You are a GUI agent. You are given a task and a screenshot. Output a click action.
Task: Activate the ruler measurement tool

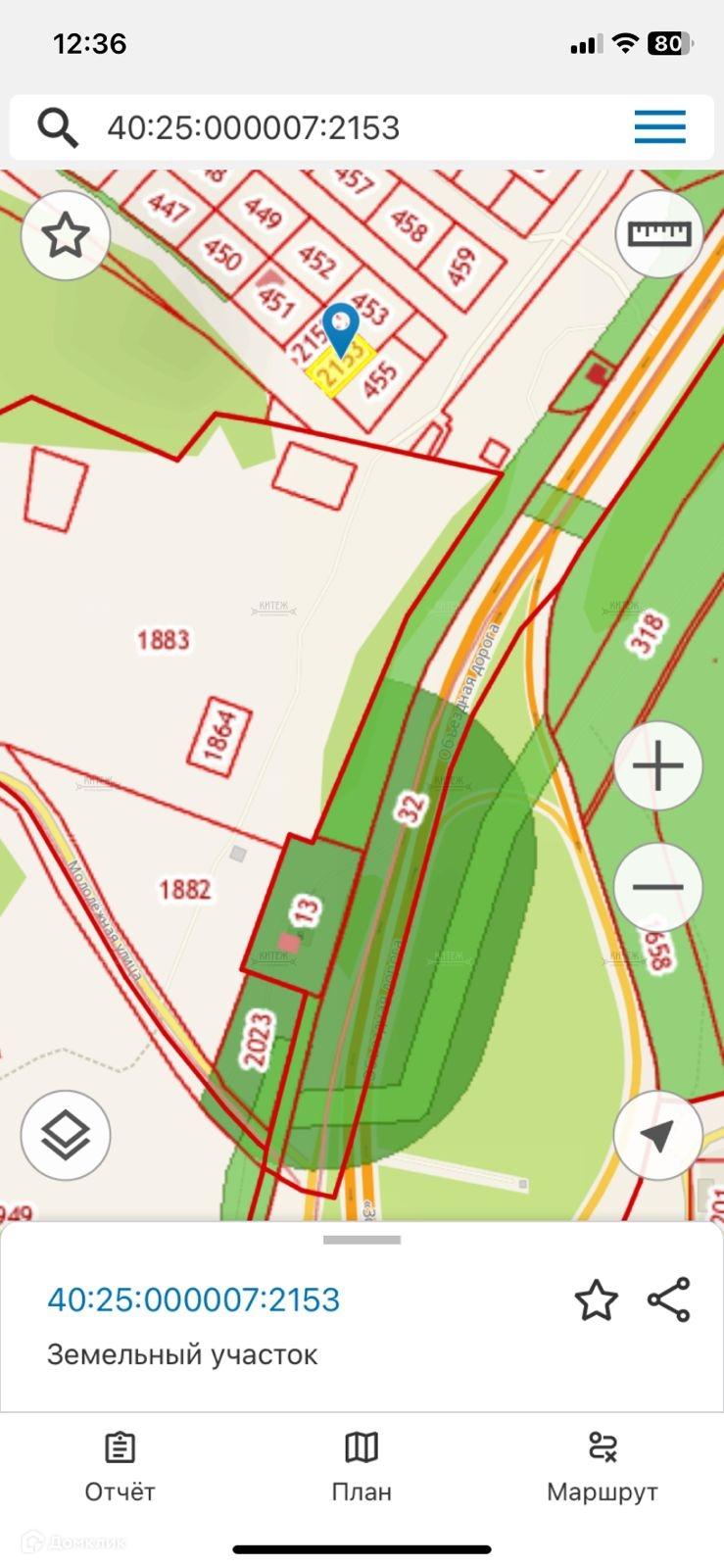point(659,234)
